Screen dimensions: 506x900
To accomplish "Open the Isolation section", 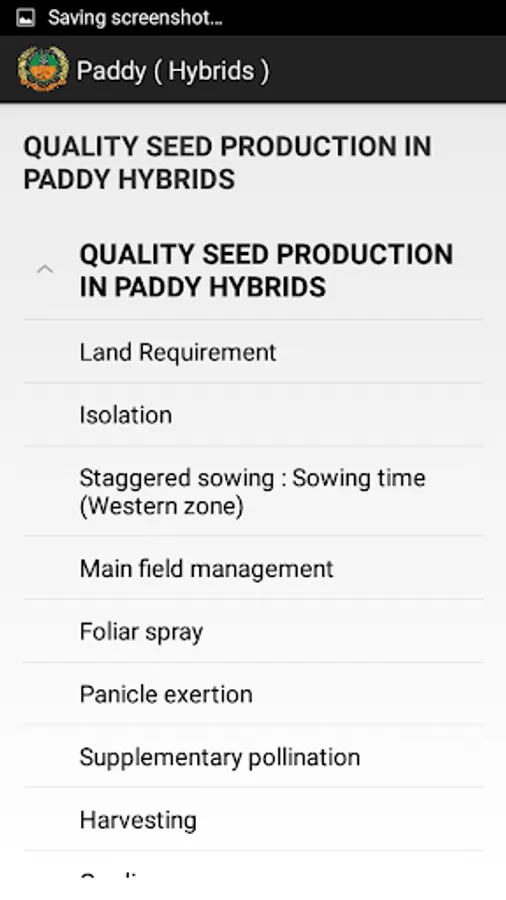I will coord(254,415).
